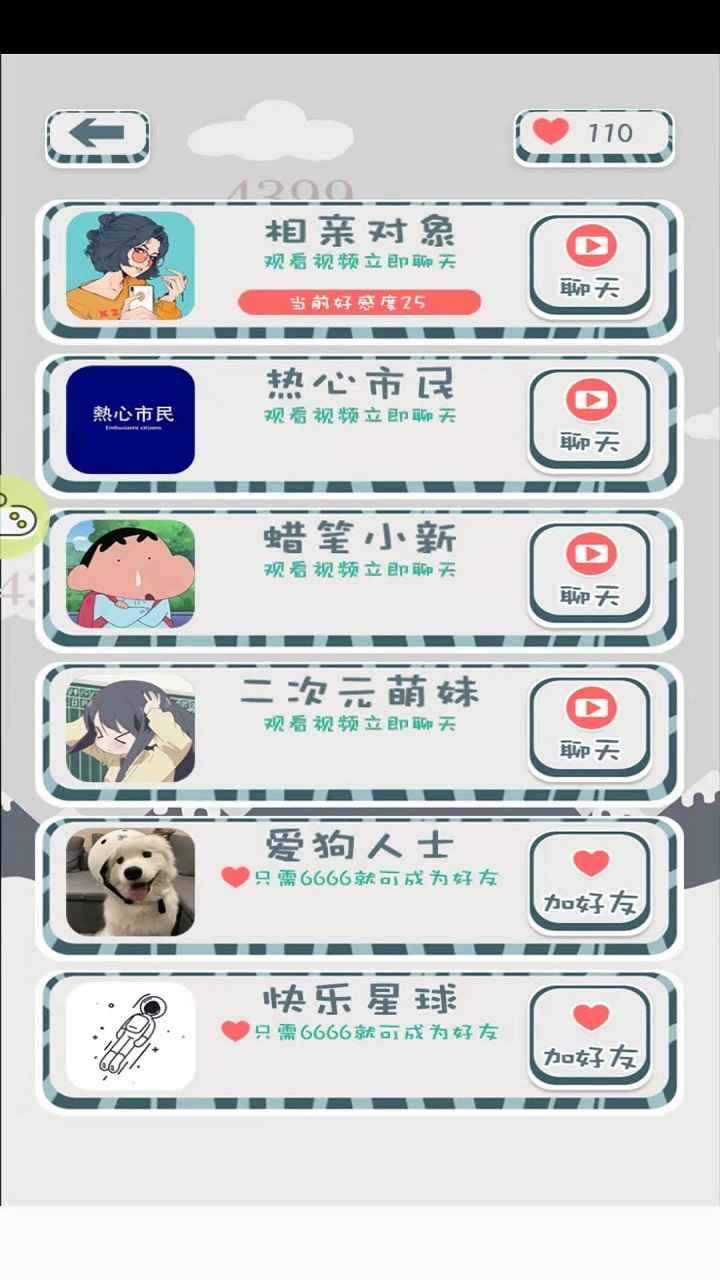Image resolution: width=720 pixels, height=1280 pixels.
Task: Go back using the arrow button
Action: tap(97, 135)
